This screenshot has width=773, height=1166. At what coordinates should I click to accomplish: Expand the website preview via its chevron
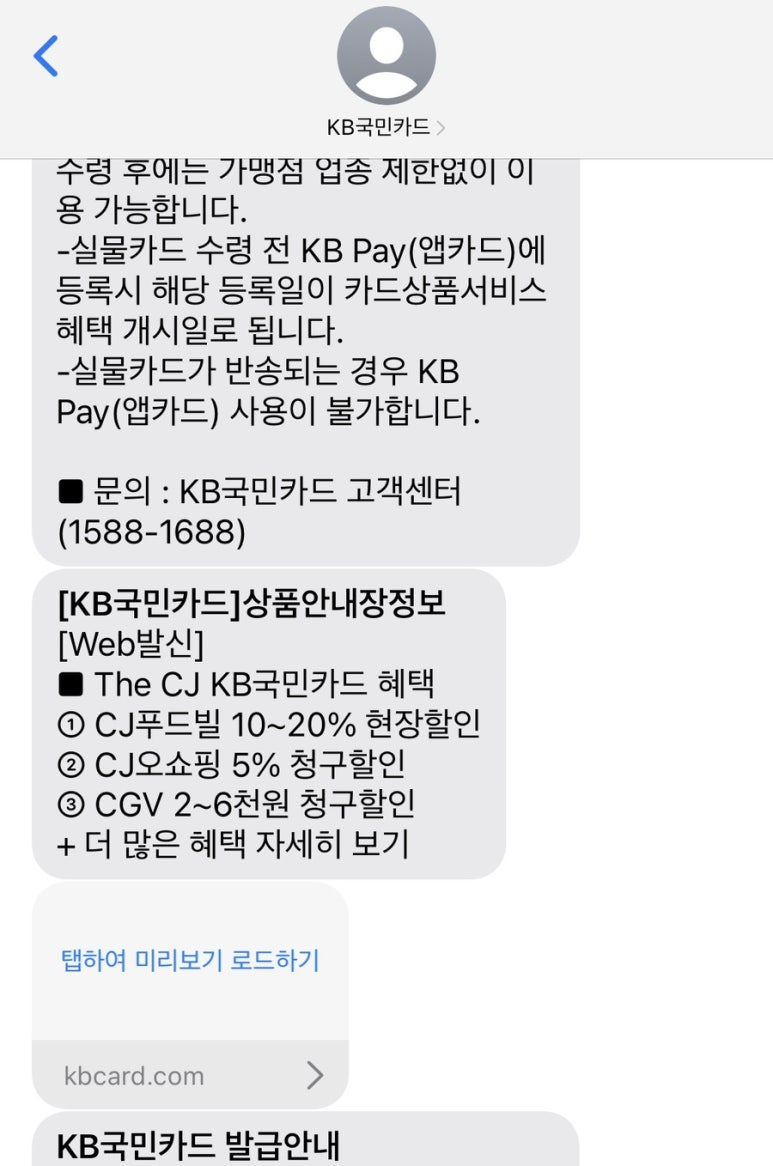317,1075
